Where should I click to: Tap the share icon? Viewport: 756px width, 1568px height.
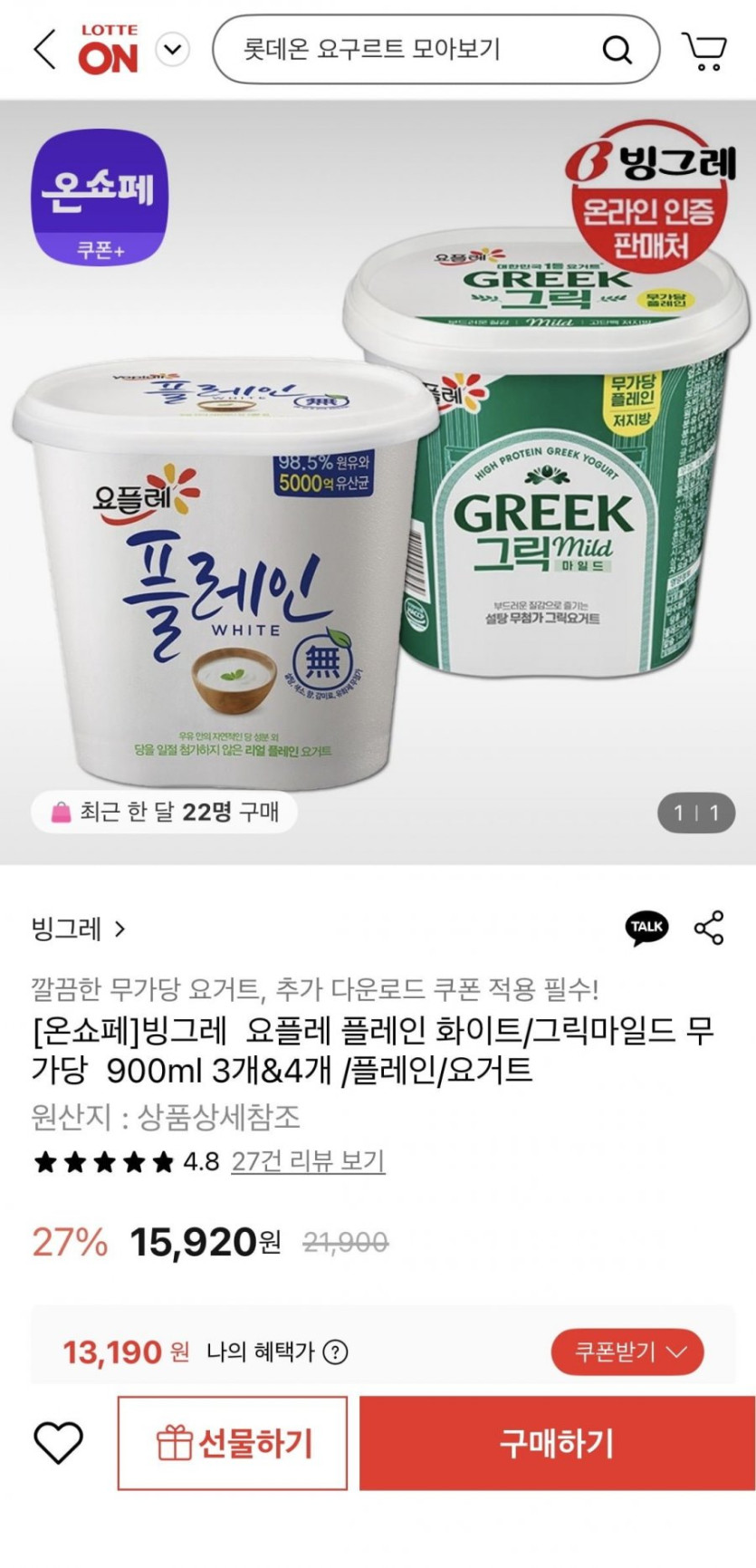coord(709,928)
